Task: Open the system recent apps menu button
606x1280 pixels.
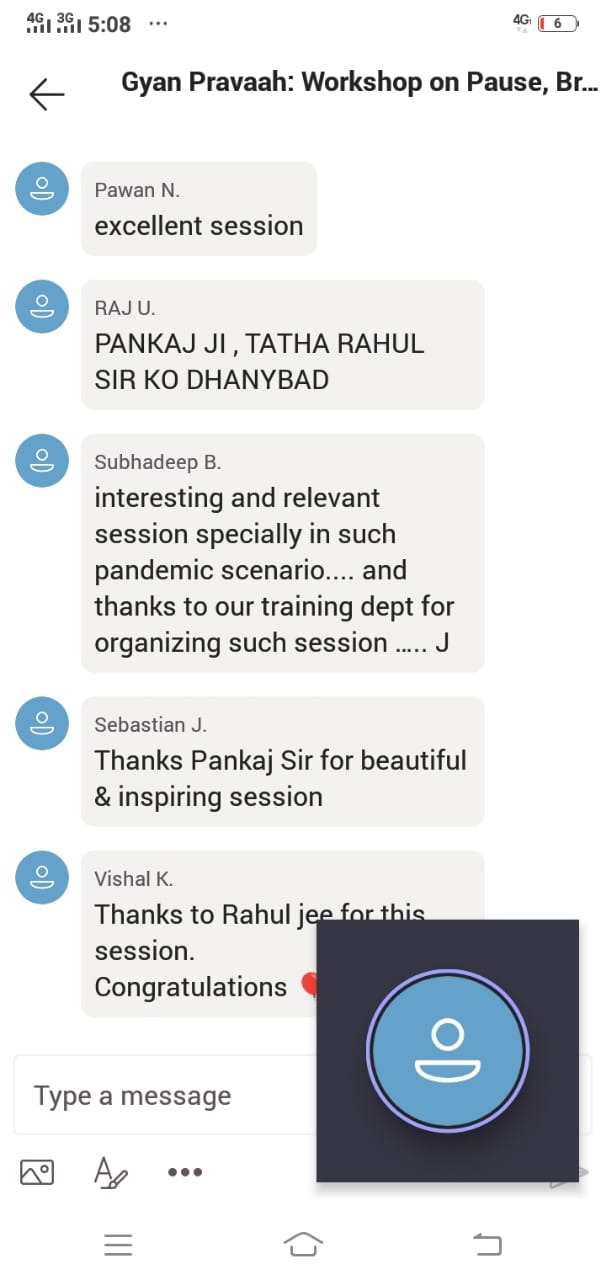Action: click(118, 1244)
